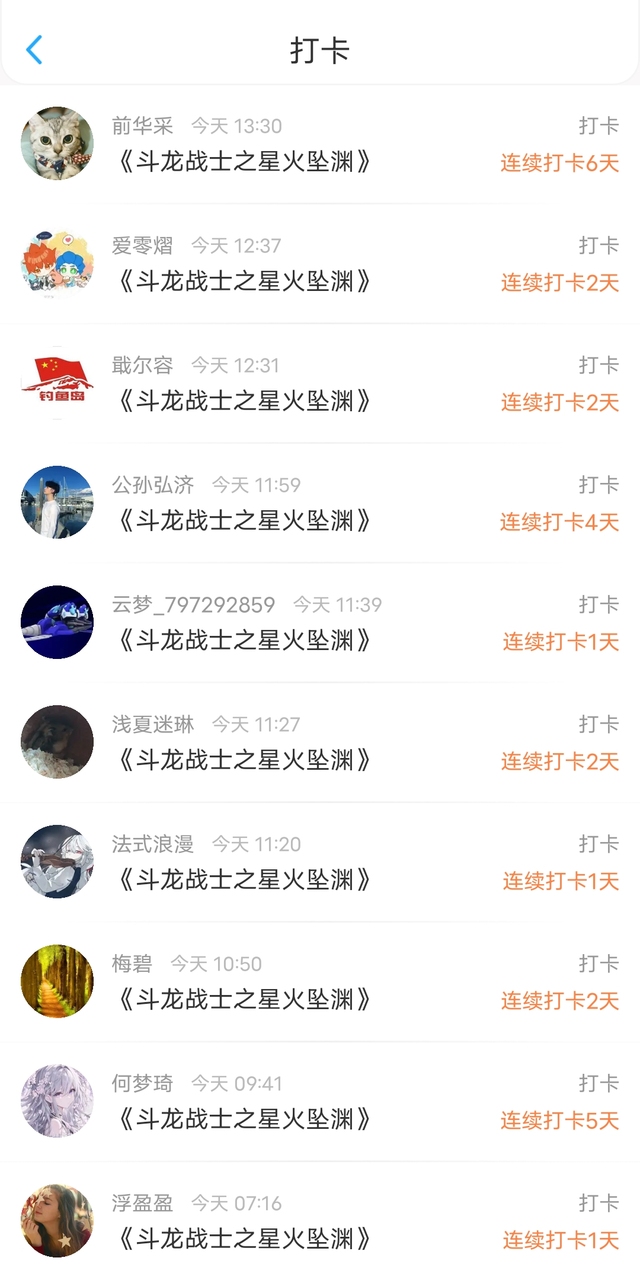Viewport: 640px width, 1264px height.
Task: Open 梅碧's check-in entry
Action: click(x=320, y=982)
